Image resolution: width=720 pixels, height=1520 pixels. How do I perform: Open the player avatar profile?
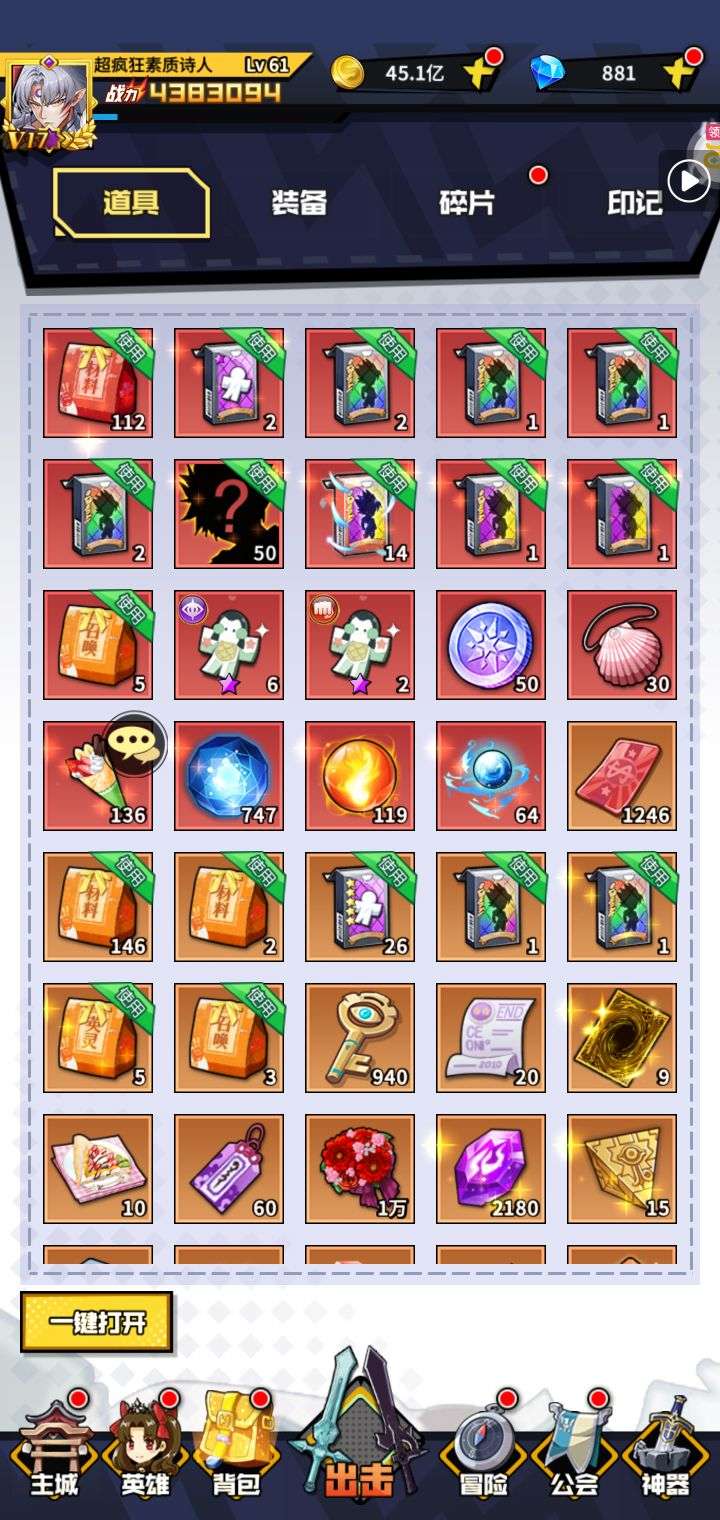[48, 100]
